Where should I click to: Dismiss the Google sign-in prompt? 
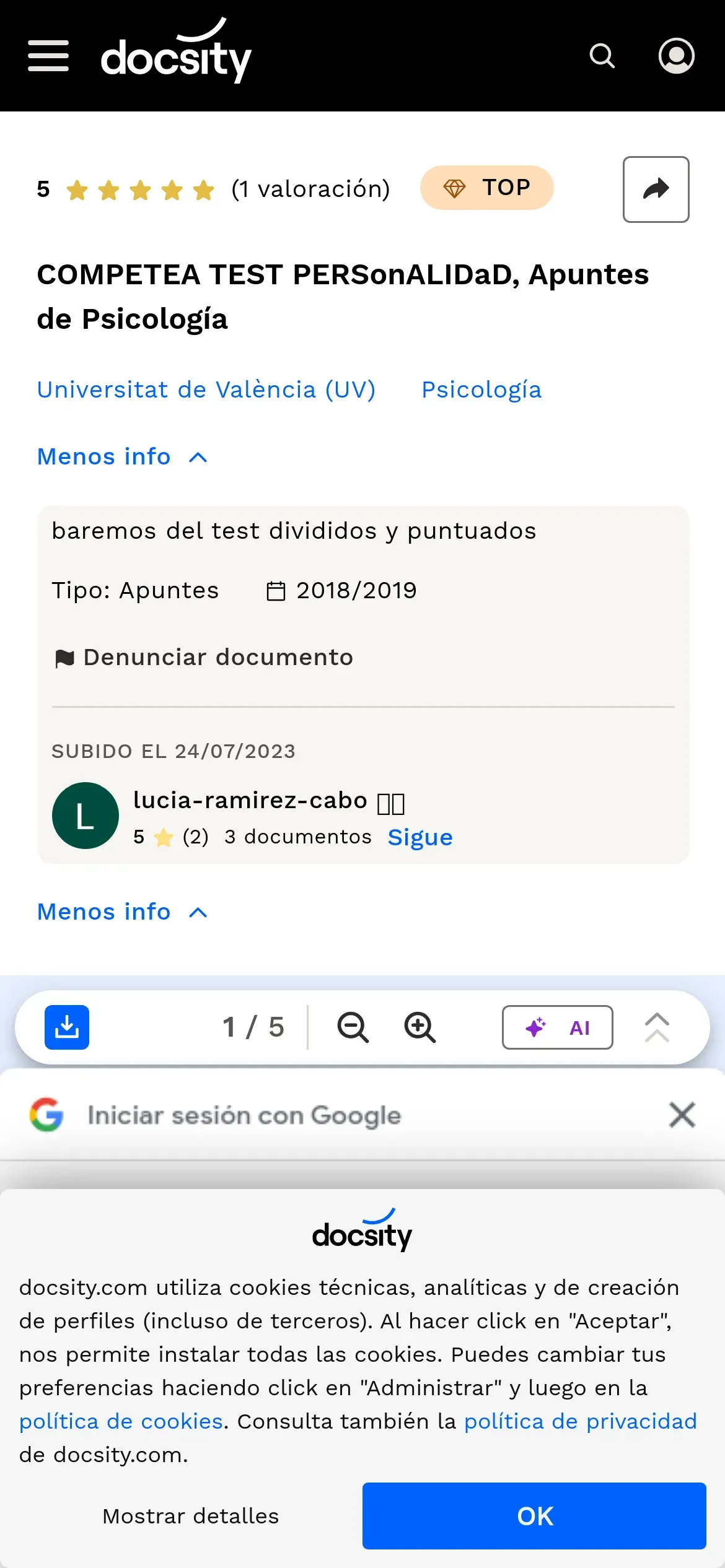pos(682,1115)
